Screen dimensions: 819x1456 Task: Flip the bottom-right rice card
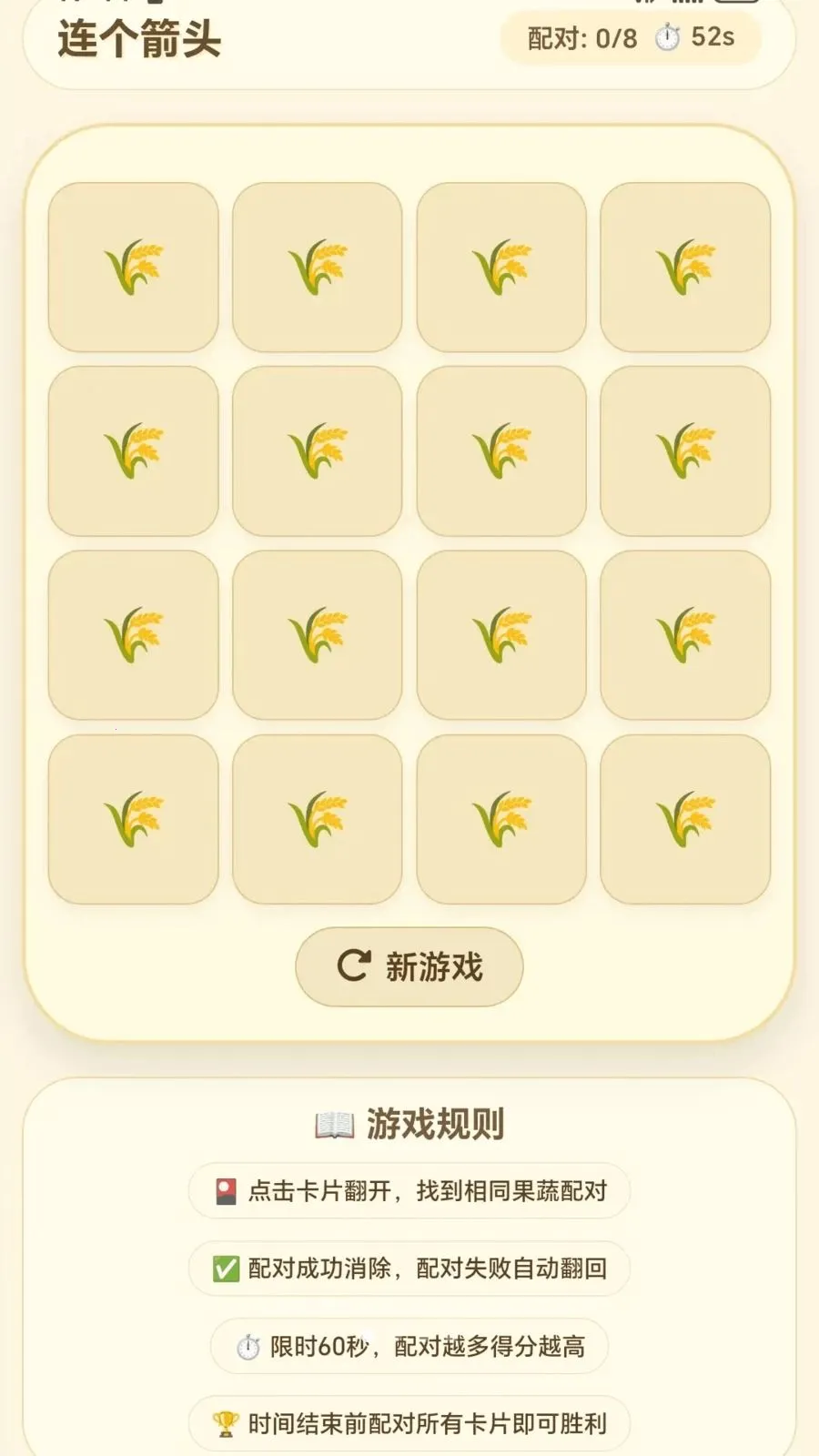(686, 816)
